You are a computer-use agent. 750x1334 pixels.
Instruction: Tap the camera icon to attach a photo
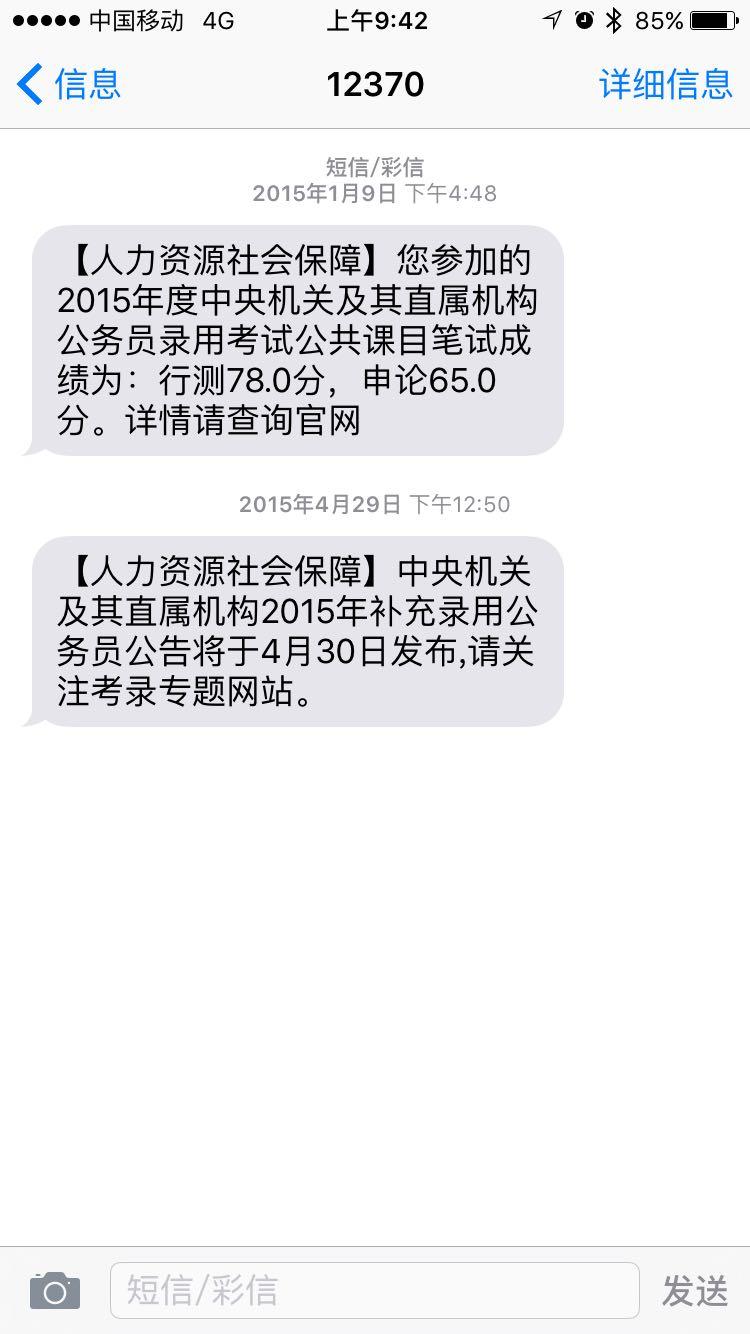(55, 1291)
